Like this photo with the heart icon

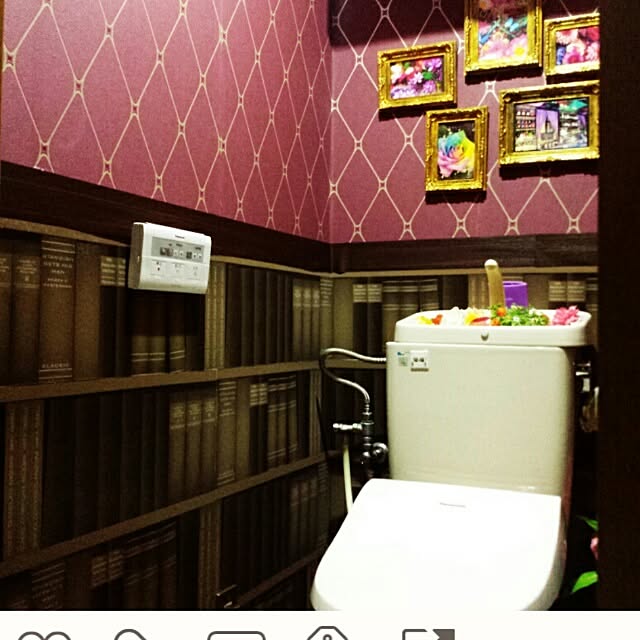[44, 634]
